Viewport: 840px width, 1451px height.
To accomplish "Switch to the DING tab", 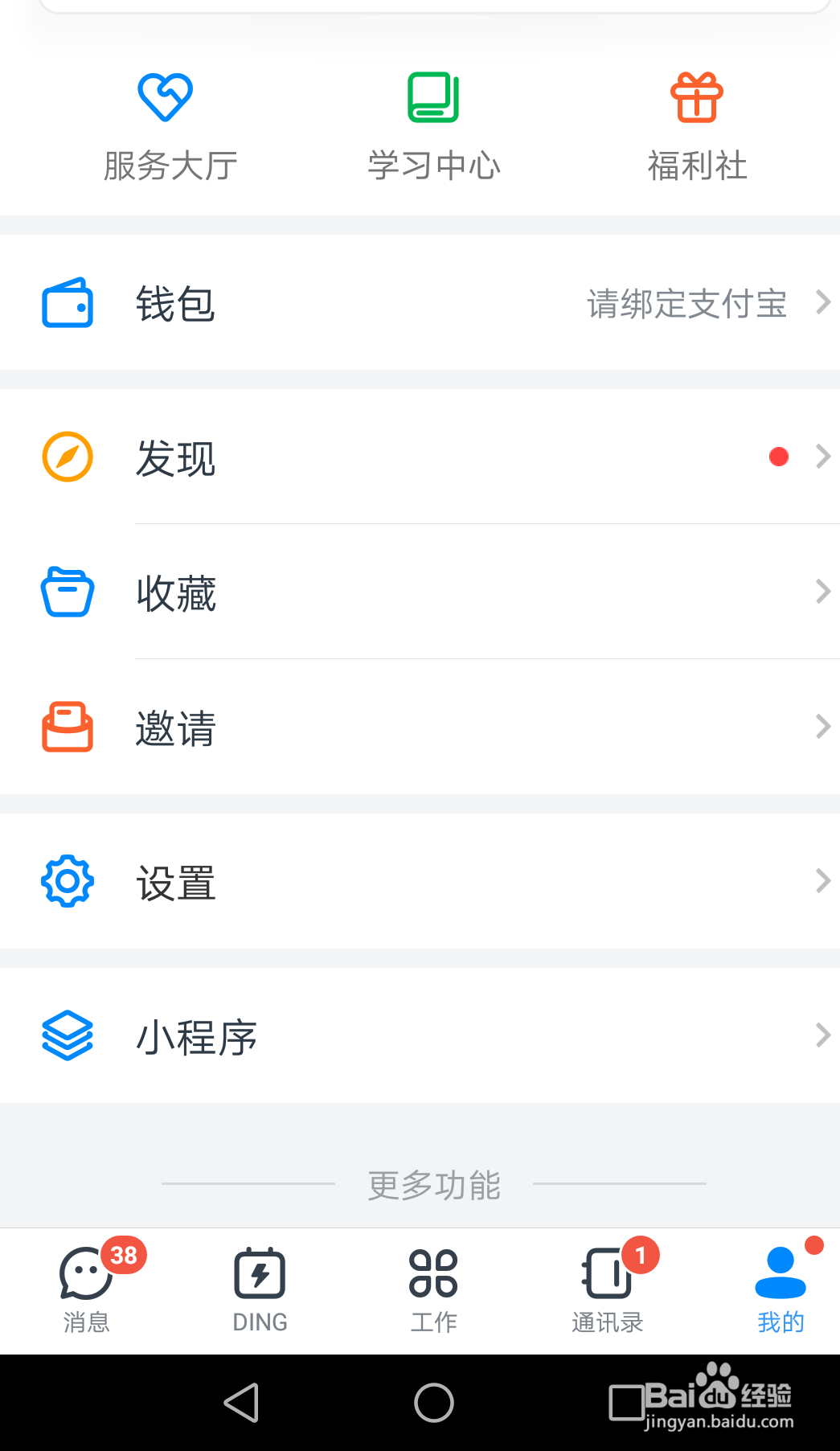I will tap(260, 1289).
